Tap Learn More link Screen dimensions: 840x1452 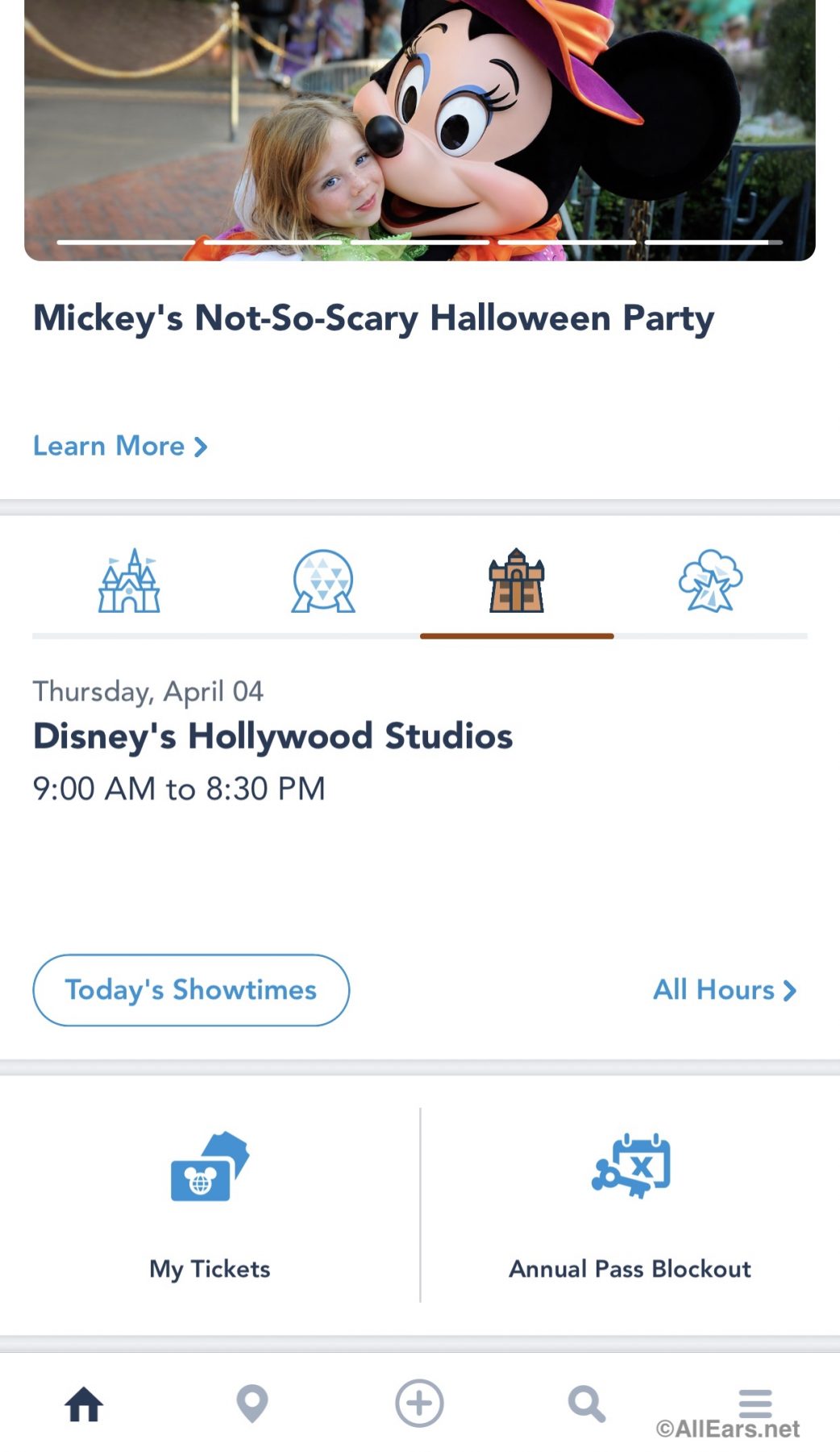pos(120,446)
